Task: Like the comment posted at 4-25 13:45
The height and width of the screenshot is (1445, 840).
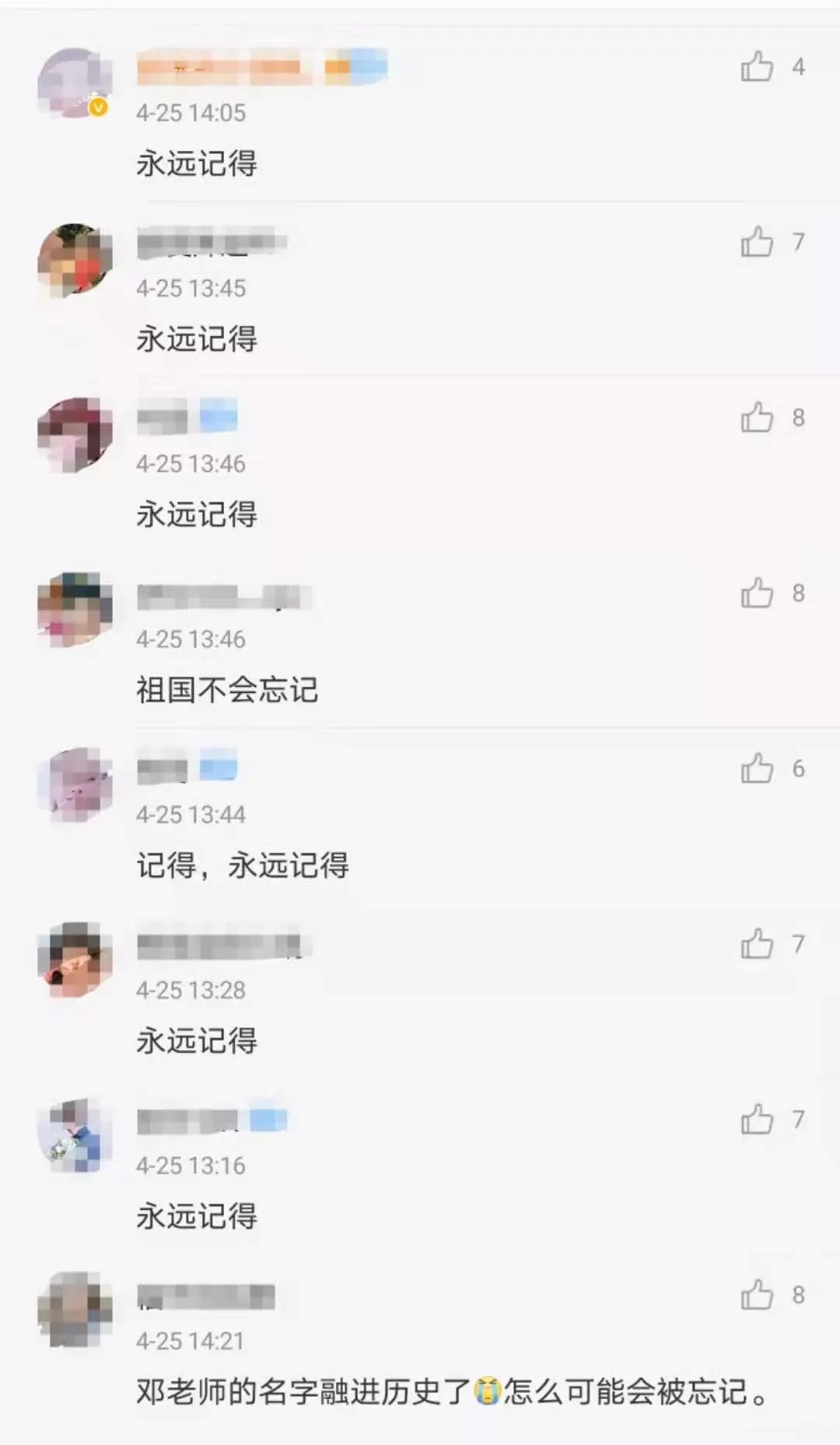Action: pos(757,242)
